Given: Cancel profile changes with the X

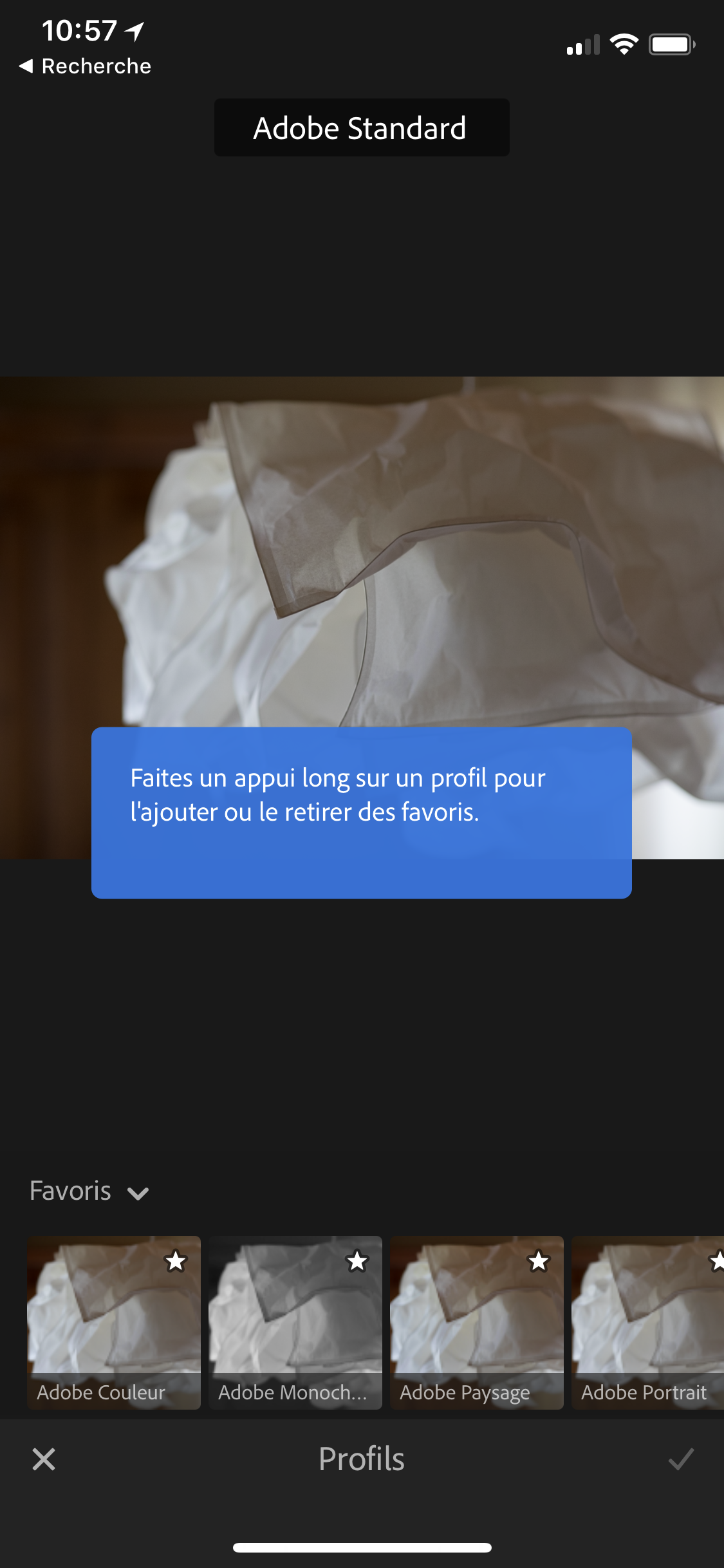Looking at the screenshot, I should coord(44,1459).
